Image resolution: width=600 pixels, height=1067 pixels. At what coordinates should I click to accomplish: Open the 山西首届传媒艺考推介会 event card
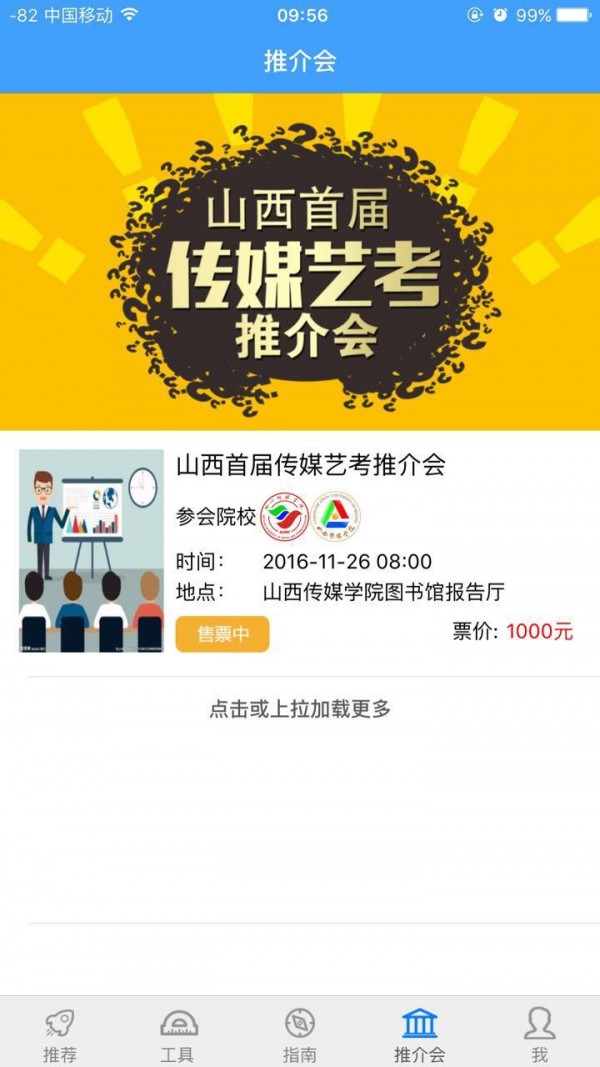pyautogui.click(x=310, y=465)
